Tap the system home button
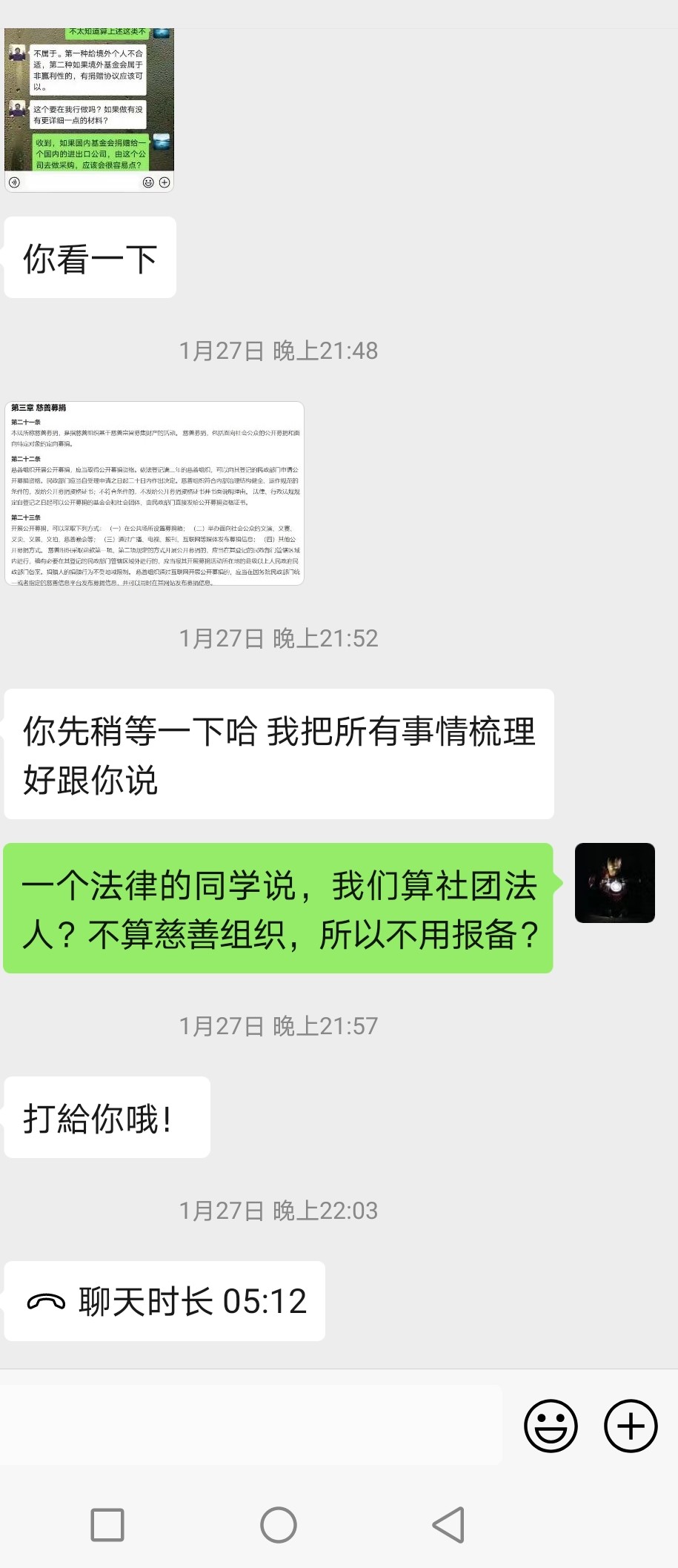This screenshot has height=1568, width=678. [279, 1525]
